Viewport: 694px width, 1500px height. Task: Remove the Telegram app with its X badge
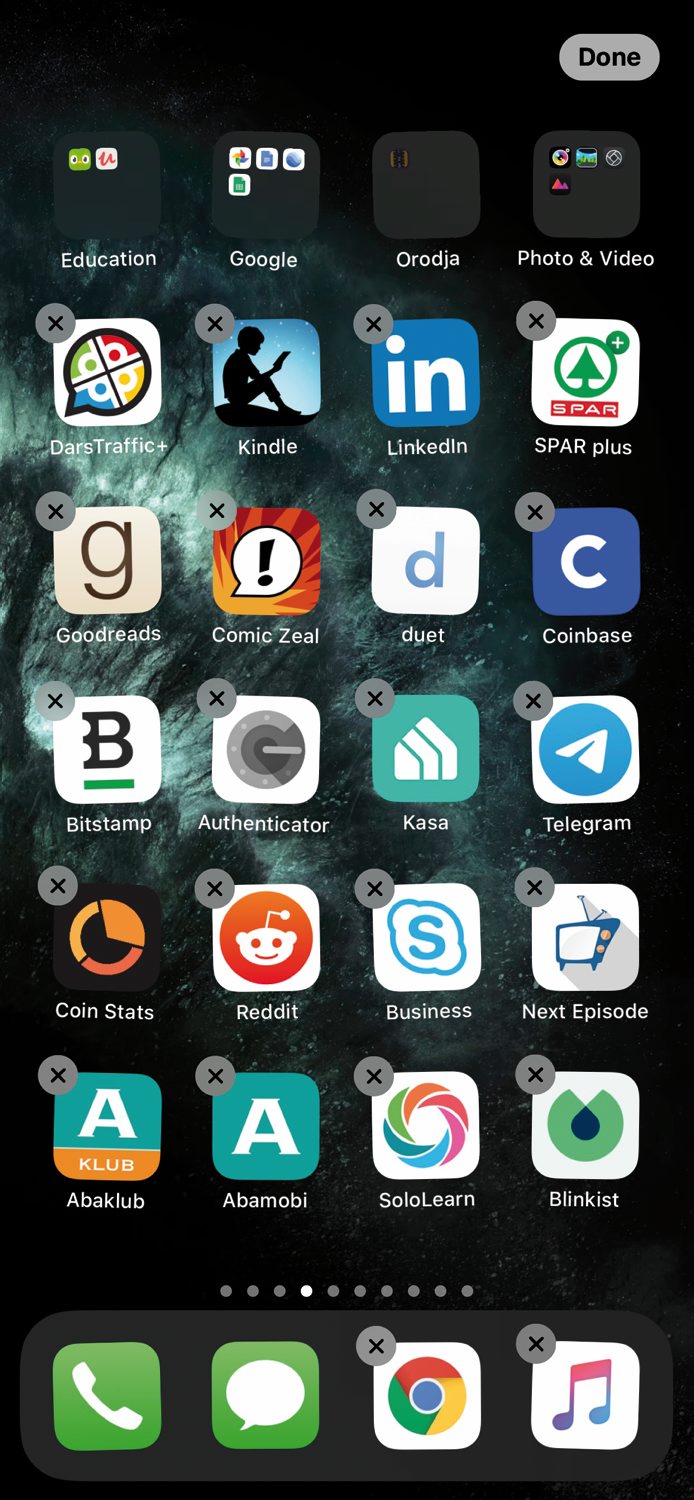(534, 701)
